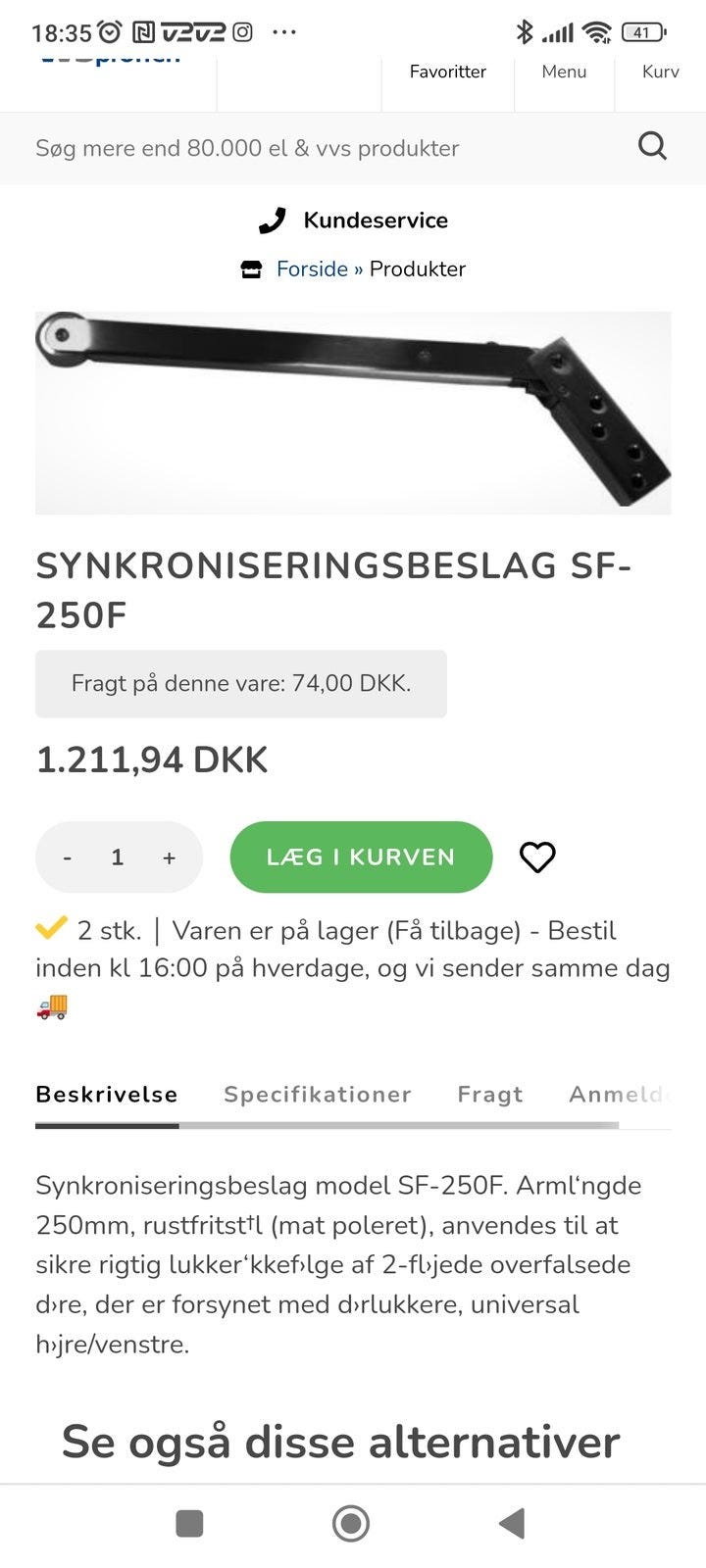Decrease quantity with minus button
The image size is (706, 1568).
(67, 857)
